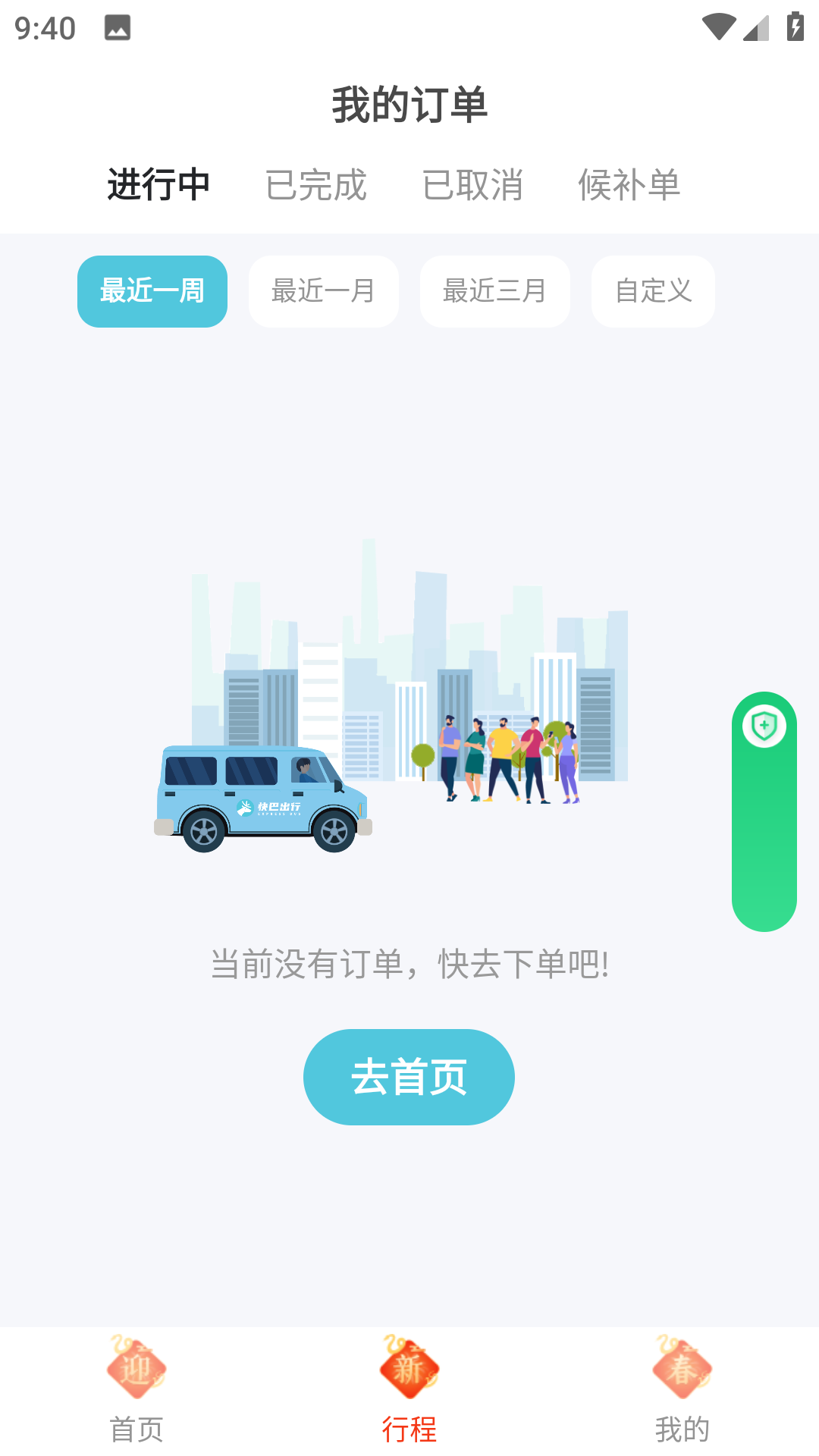
Task: Filter orders by 最近一月
Action: pos(324,291)
